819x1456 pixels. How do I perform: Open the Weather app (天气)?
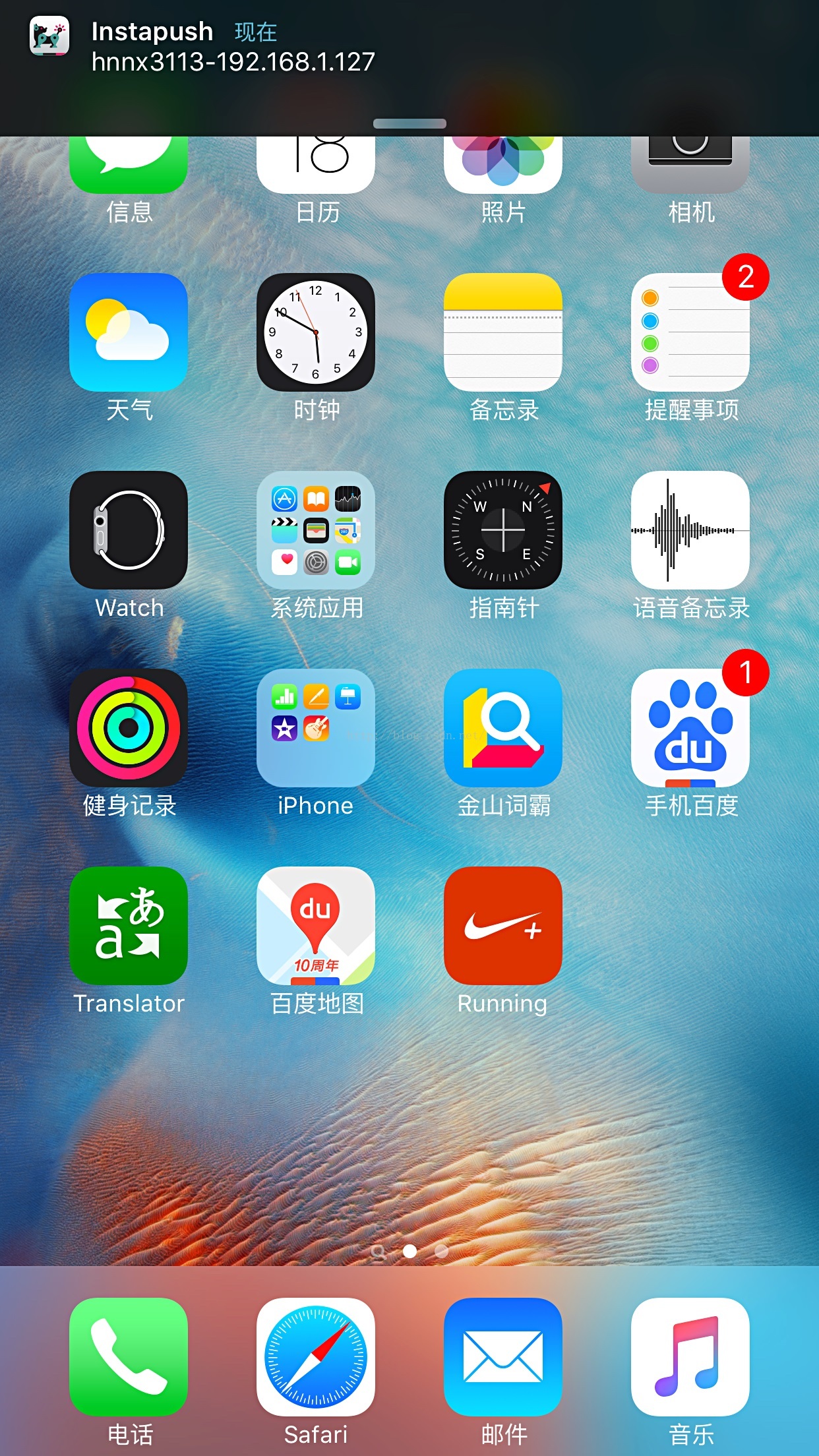pos(129,332)
